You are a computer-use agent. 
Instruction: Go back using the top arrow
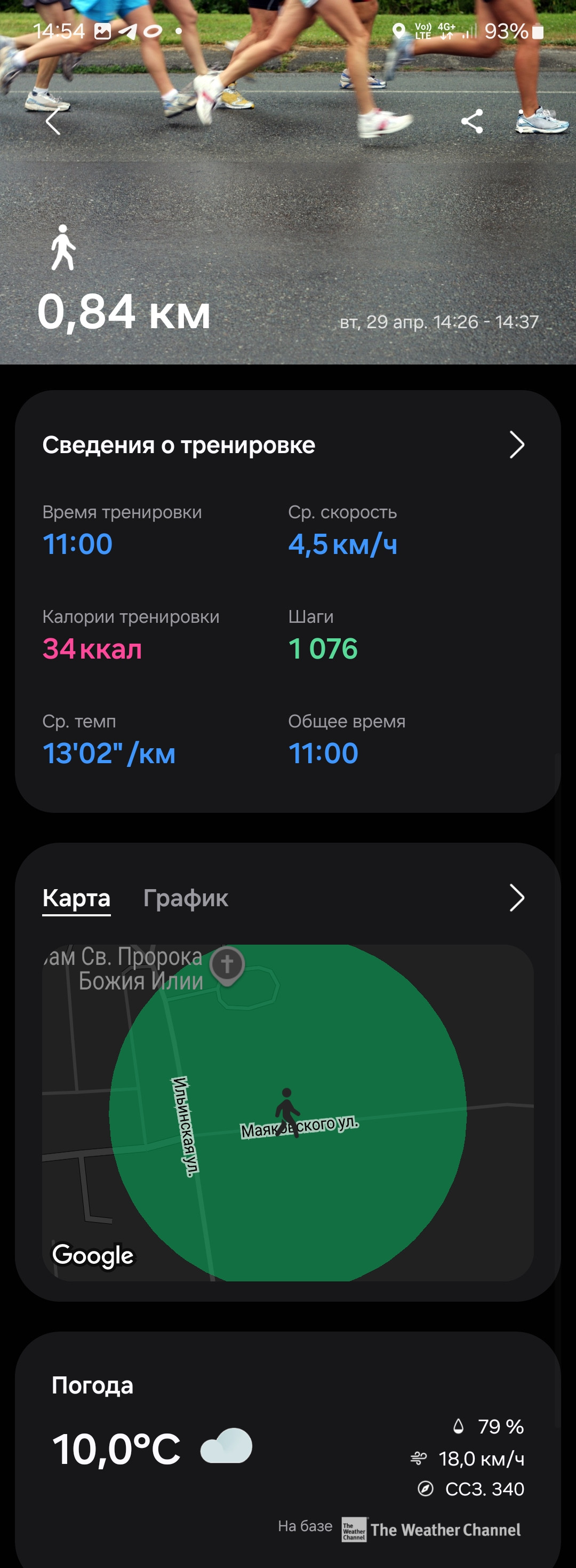pyautogui.click(x=53, y=121)
